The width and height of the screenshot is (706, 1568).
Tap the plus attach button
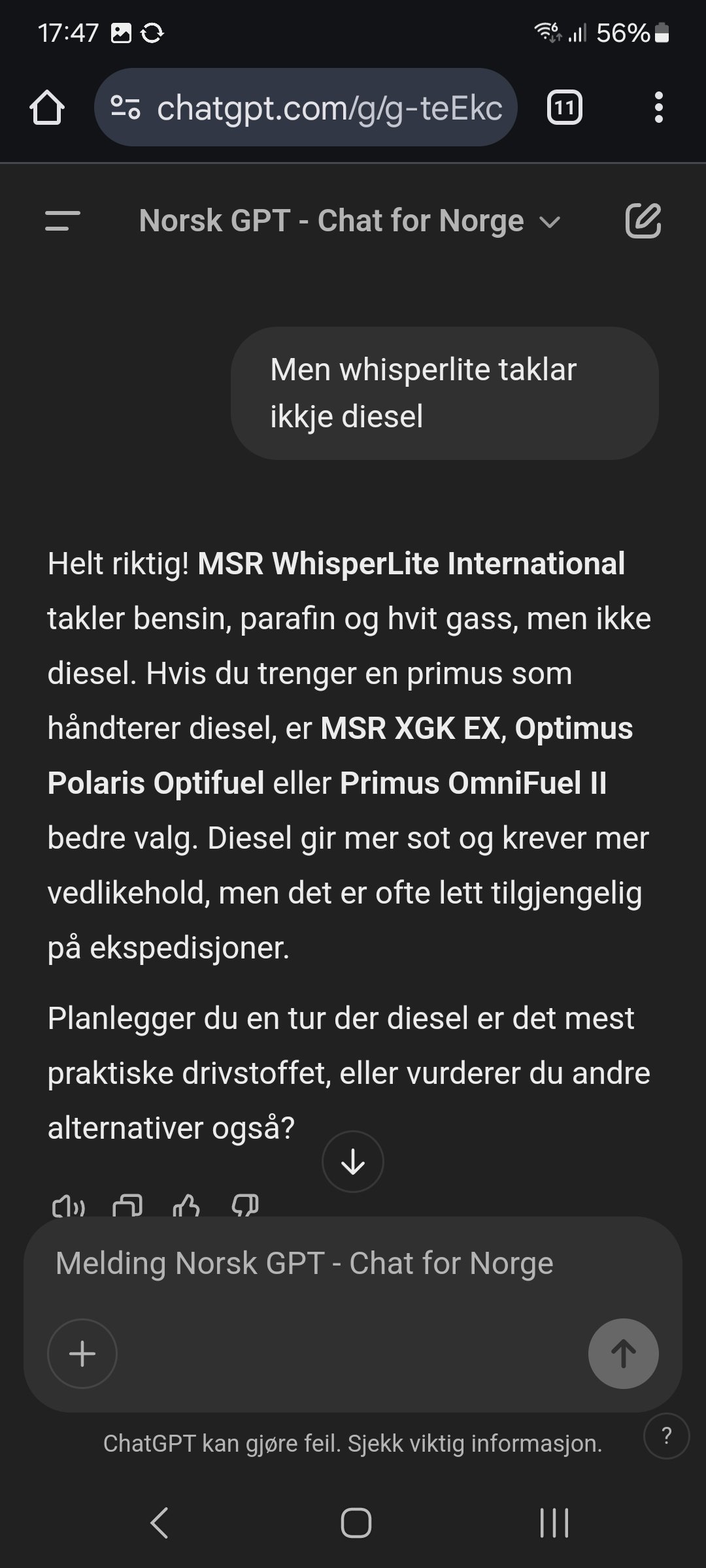tap(82, 1353)
